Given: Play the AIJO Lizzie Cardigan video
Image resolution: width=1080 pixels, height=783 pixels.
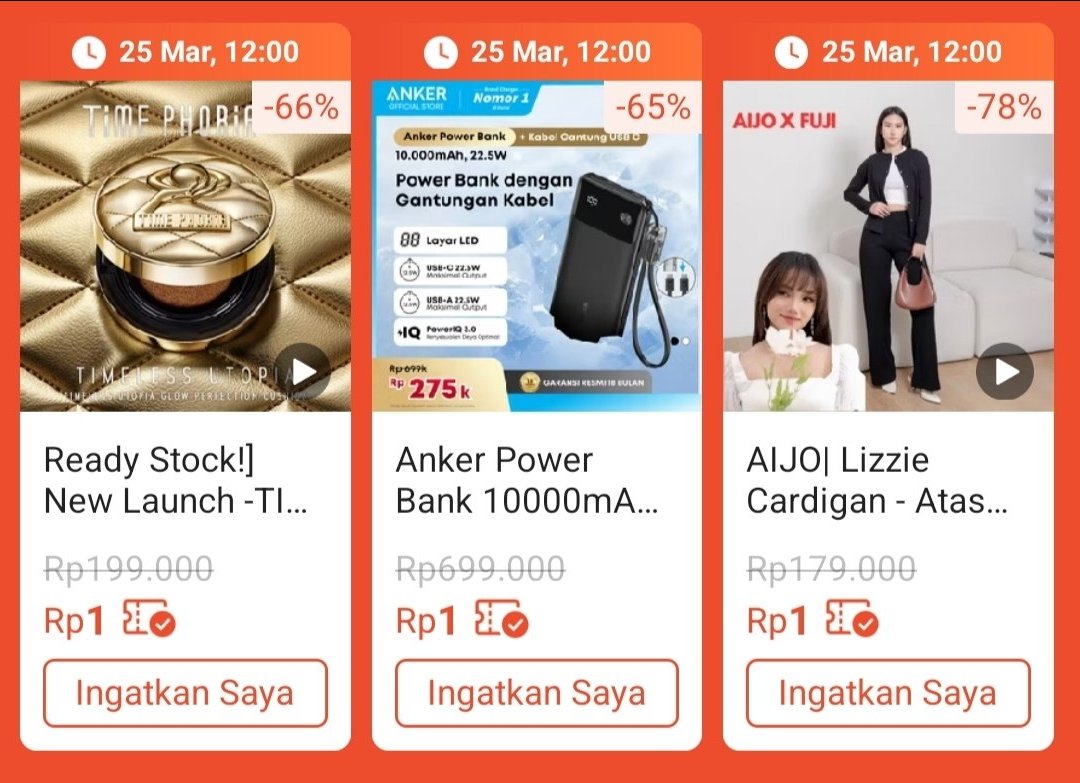Looking at the screenshot, I should coord(1005,372).
